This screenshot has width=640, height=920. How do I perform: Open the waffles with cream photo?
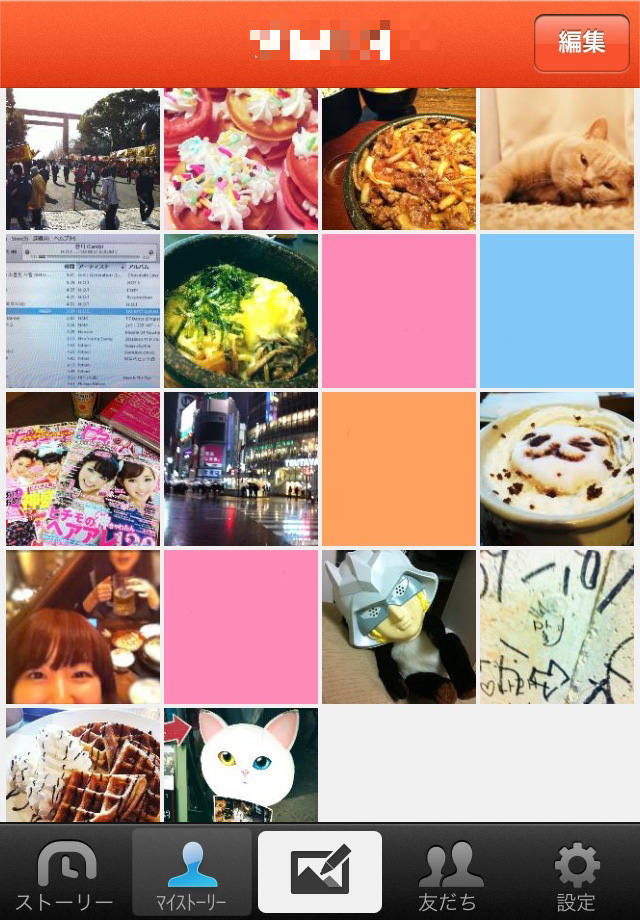[x=83, y=765]
